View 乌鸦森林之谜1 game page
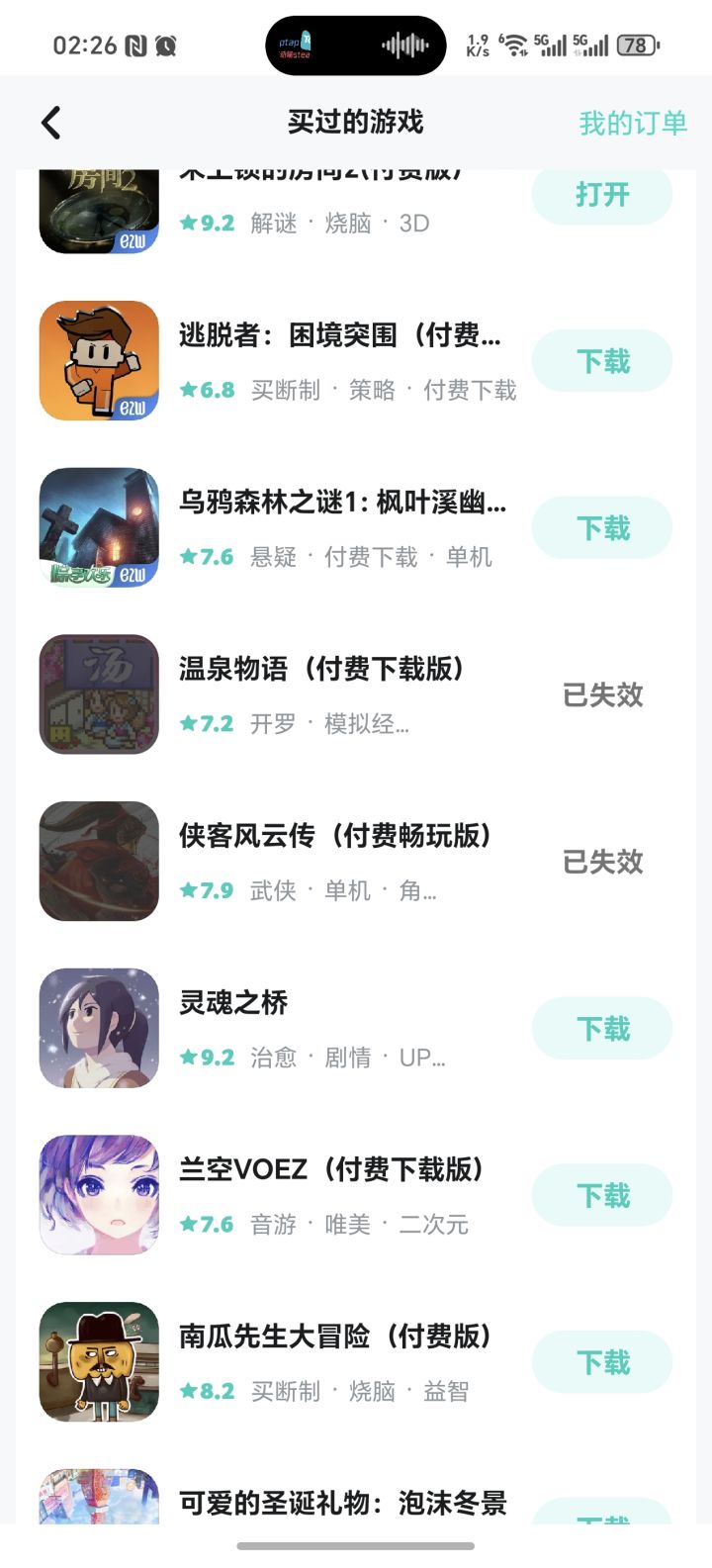The width and height of the screenshot is (712, 1568). 341,504
